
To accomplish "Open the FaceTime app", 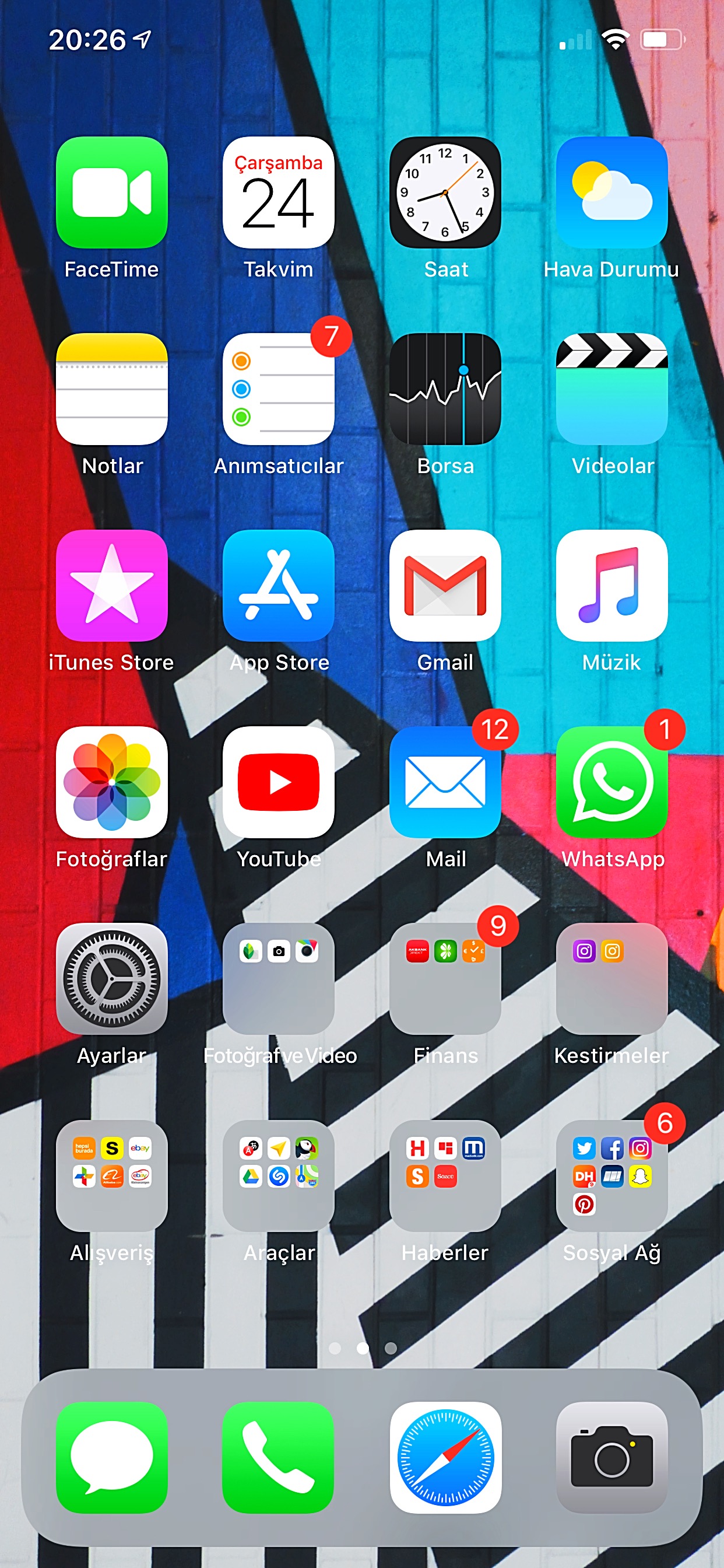I will click(111, 192).
